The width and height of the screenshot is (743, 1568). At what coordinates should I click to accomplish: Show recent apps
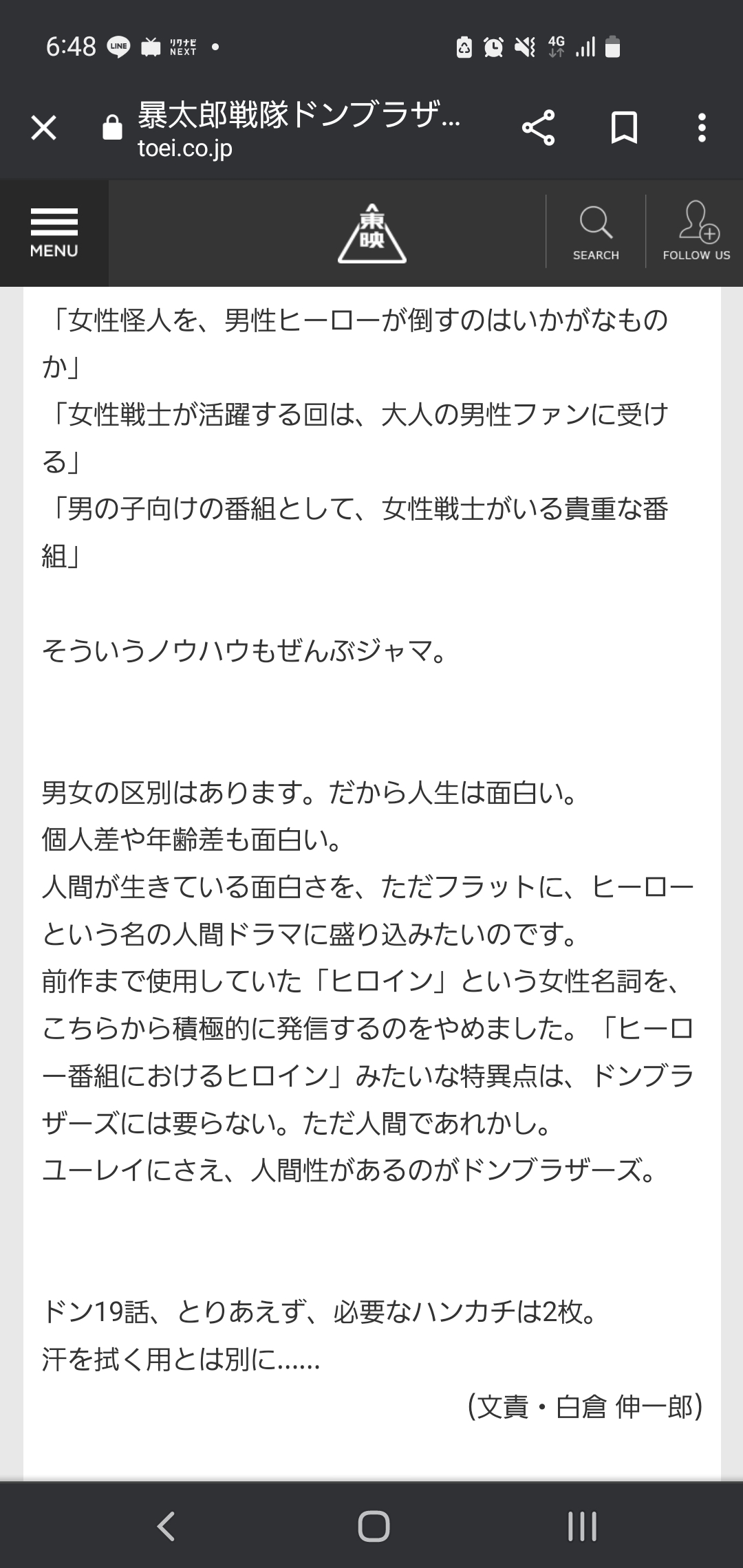(582, 1526)
